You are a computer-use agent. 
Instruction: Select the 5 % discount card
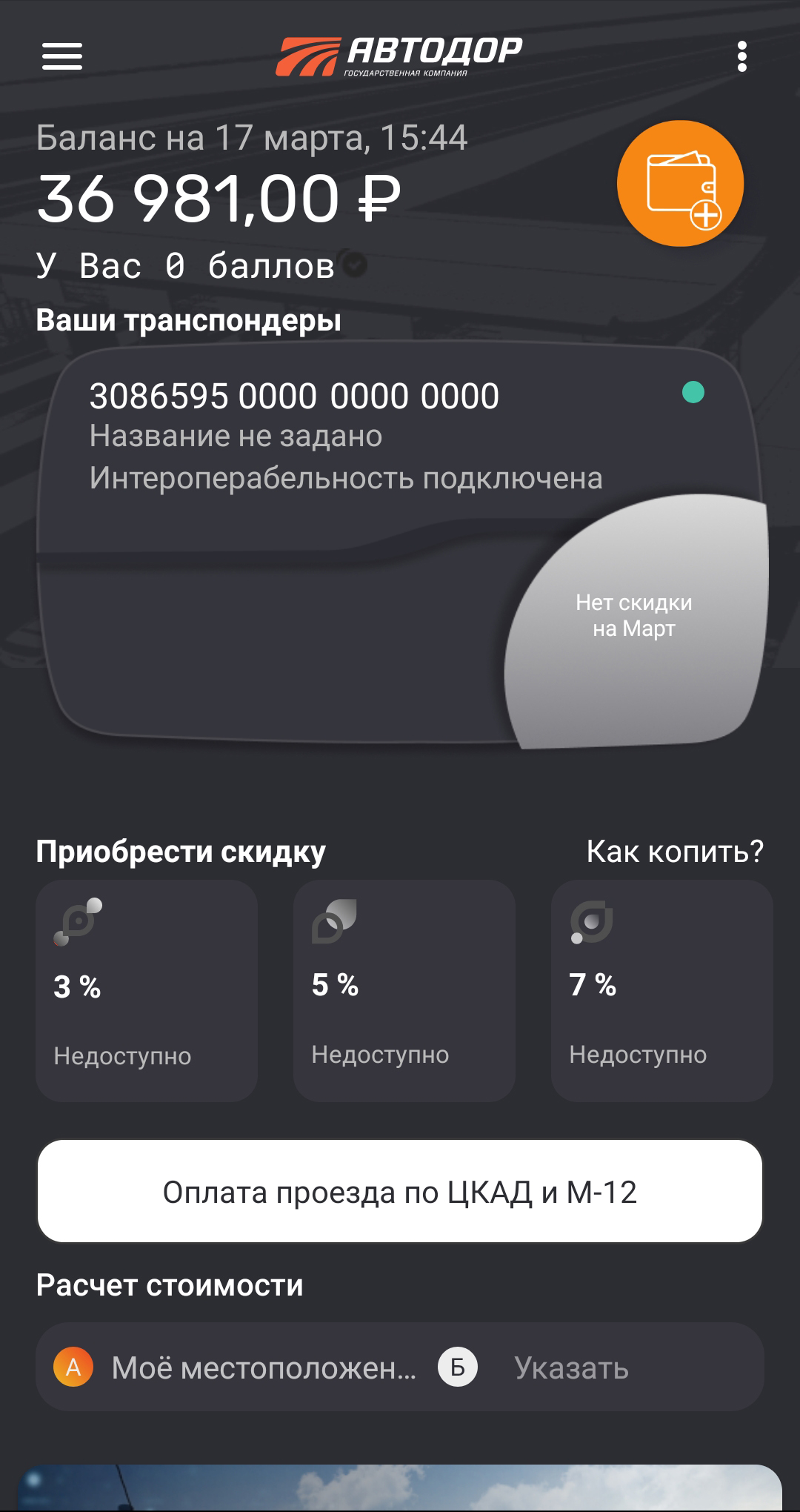point(404,990)
